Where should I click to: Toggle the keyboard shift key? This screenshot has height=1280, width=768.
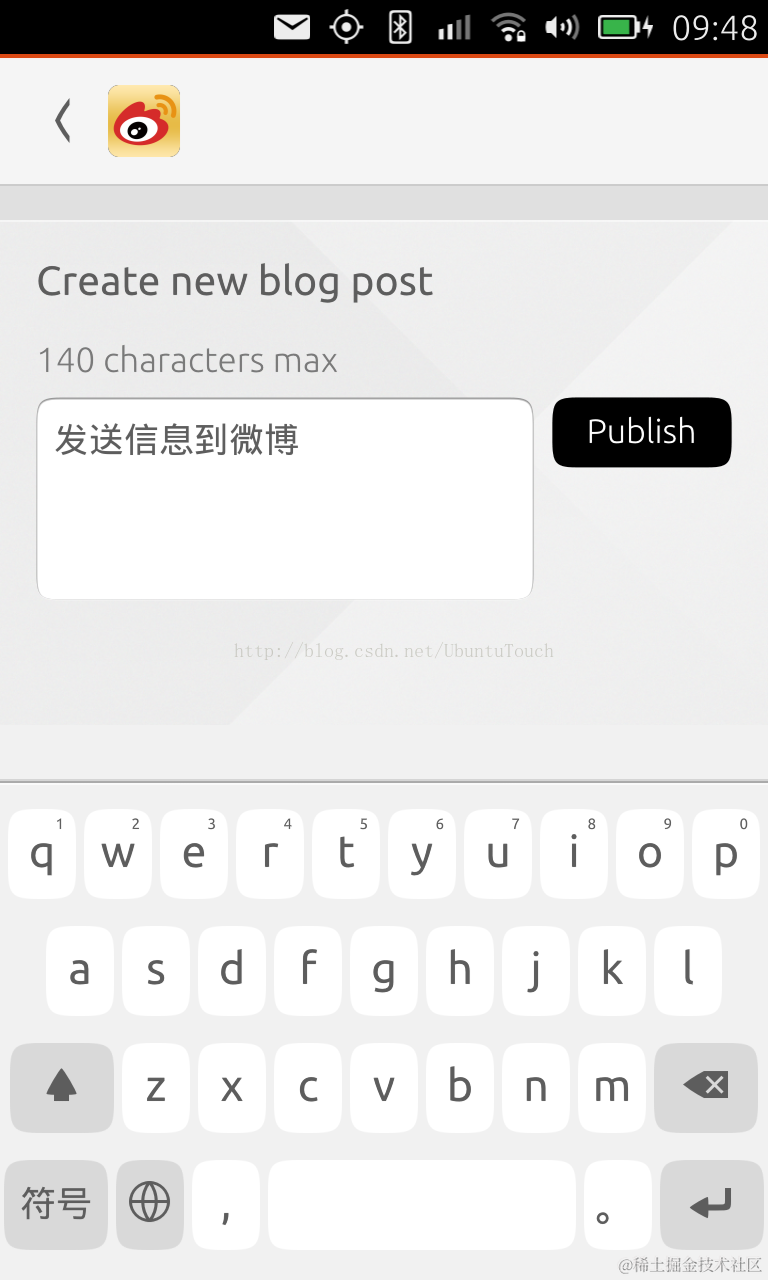62,1087
